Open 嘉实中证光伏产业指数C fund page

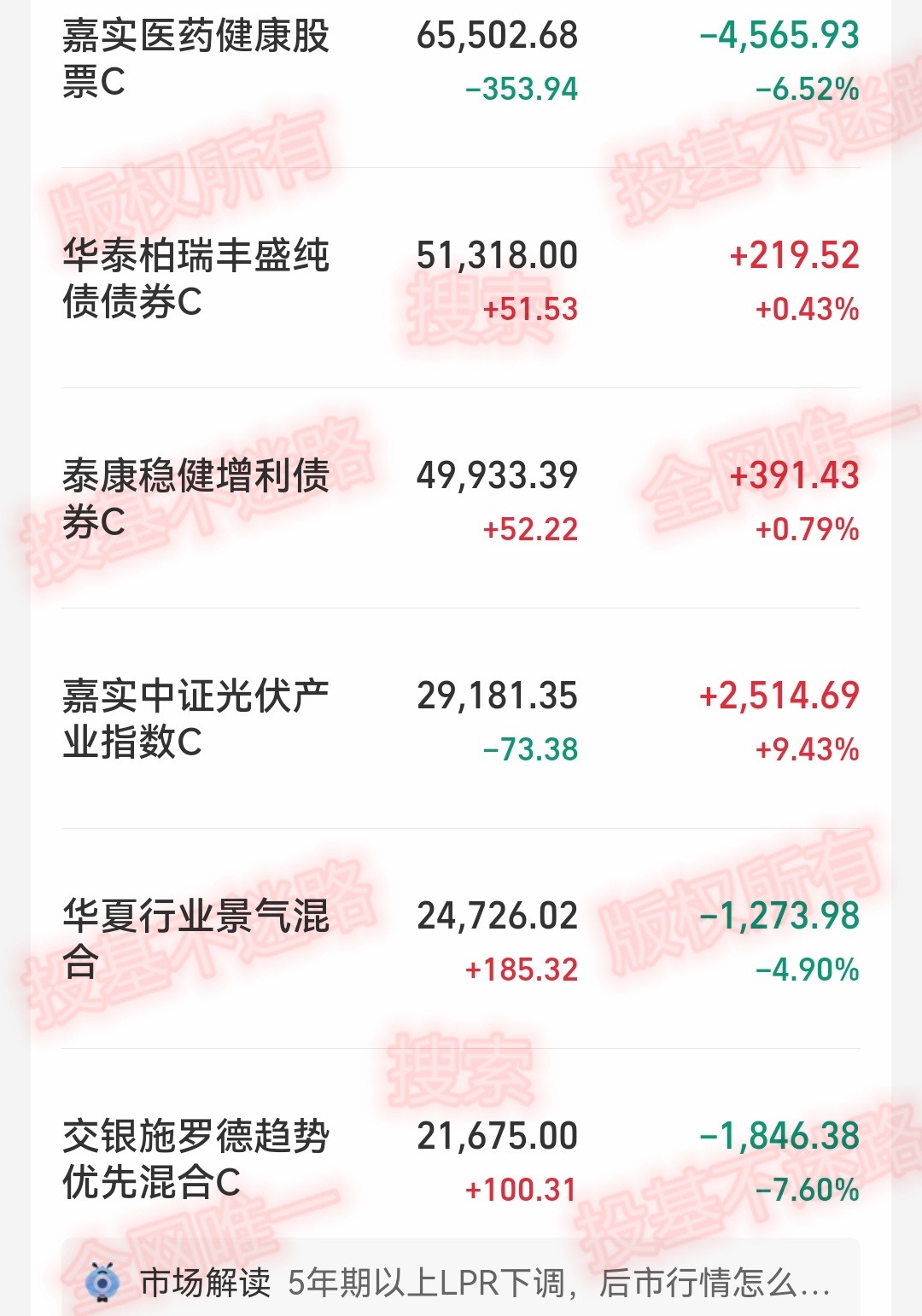(x=198, y=720)
